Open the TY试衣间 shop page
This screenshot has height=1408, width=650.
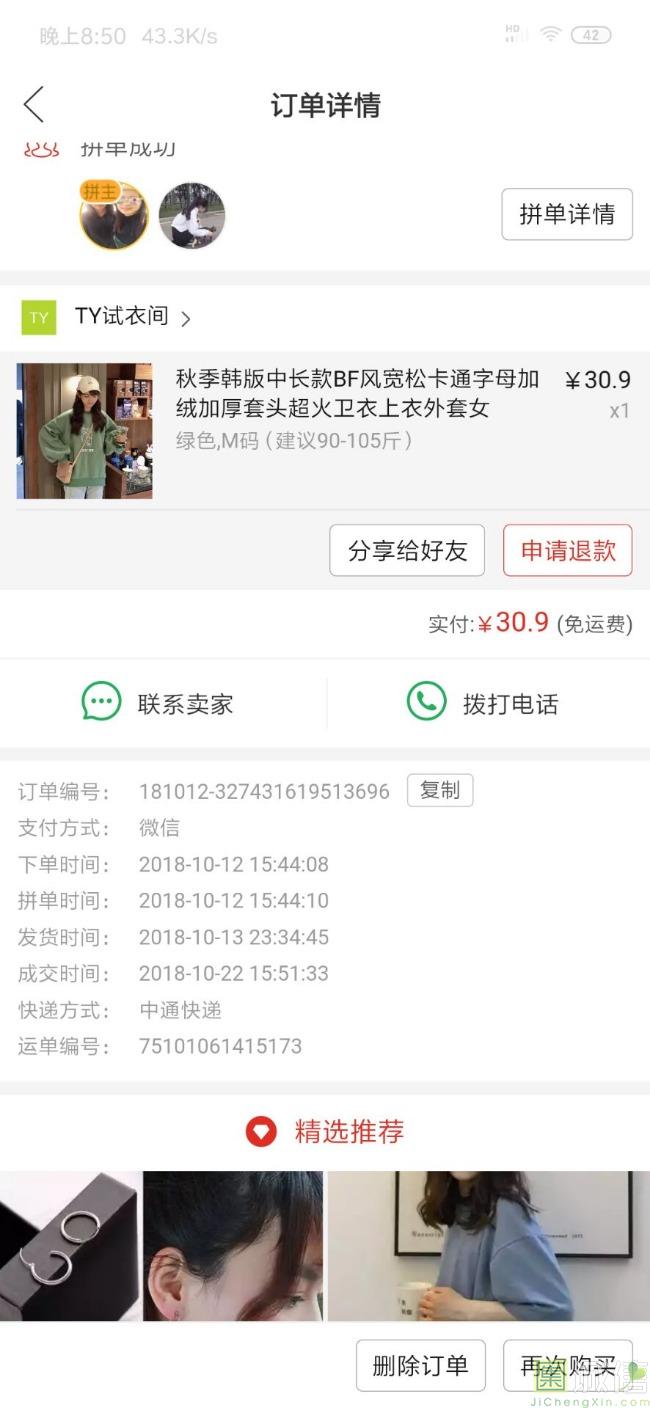coord(120,317)
